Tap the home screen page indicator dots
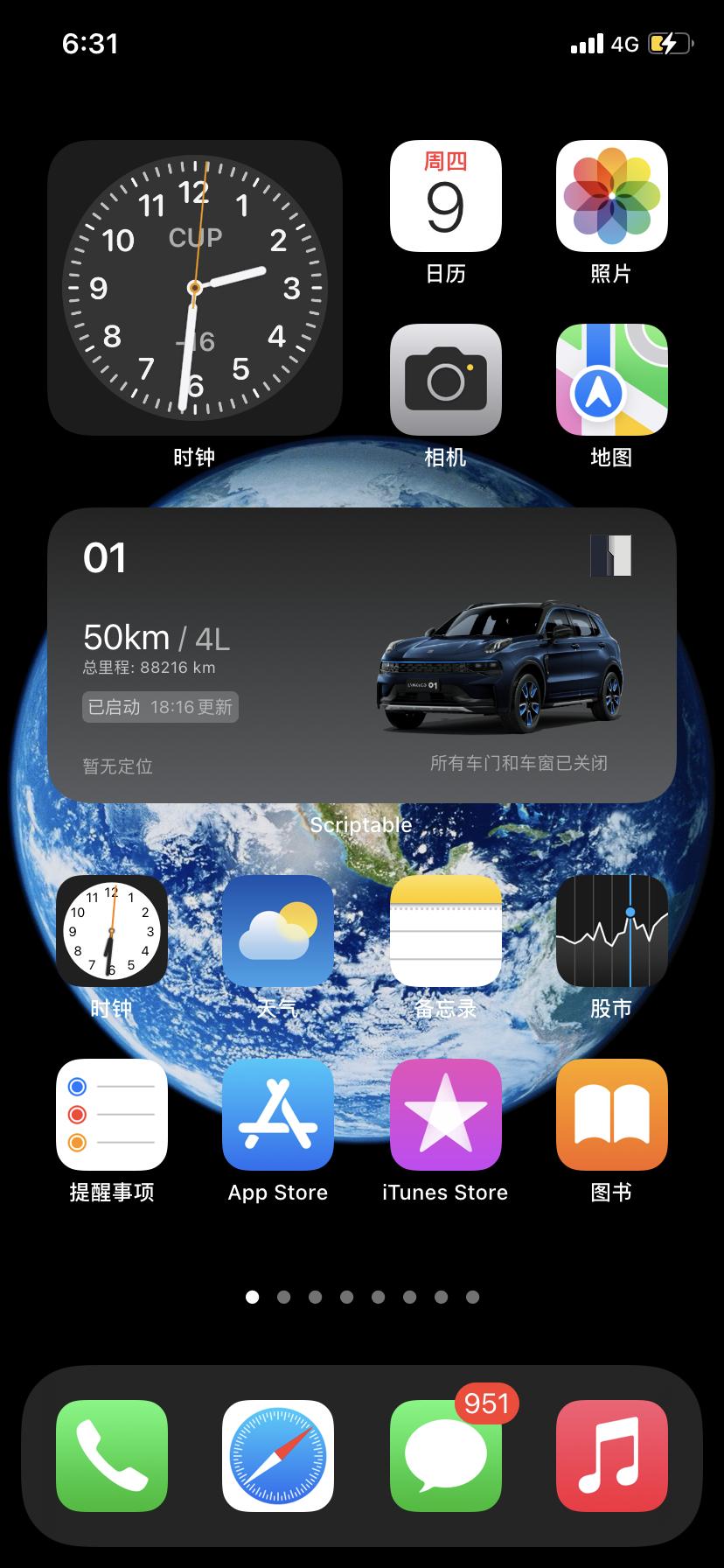 click(361, 1297)
